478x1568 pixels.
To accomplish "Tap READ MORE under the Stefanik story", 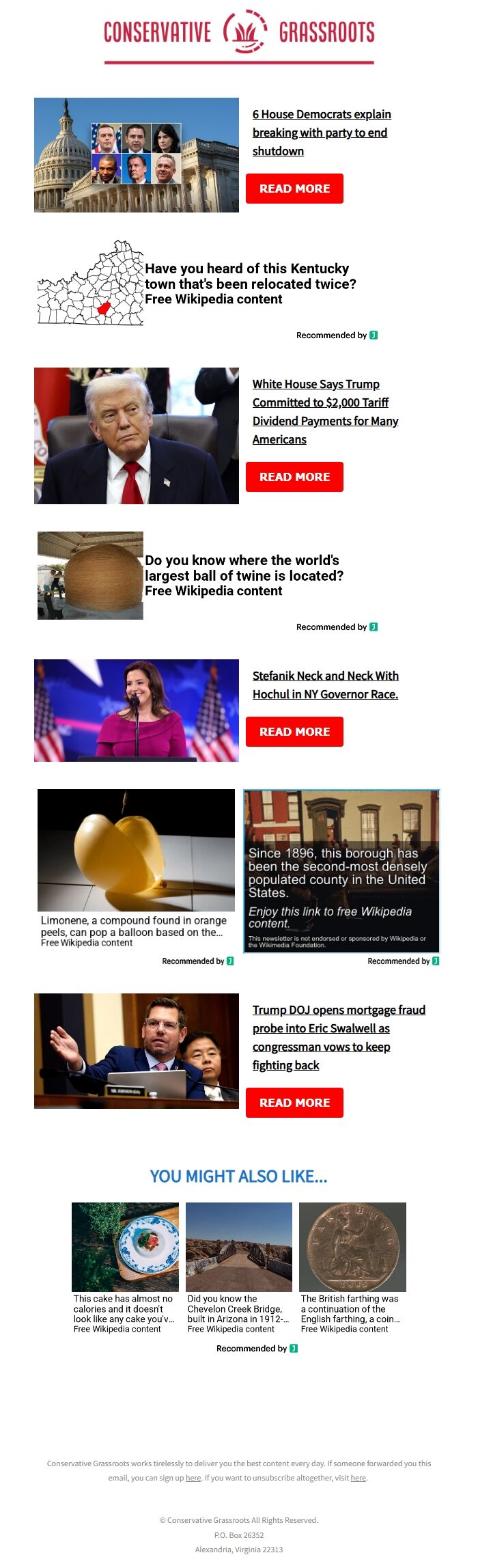I will tap(294, 732).
